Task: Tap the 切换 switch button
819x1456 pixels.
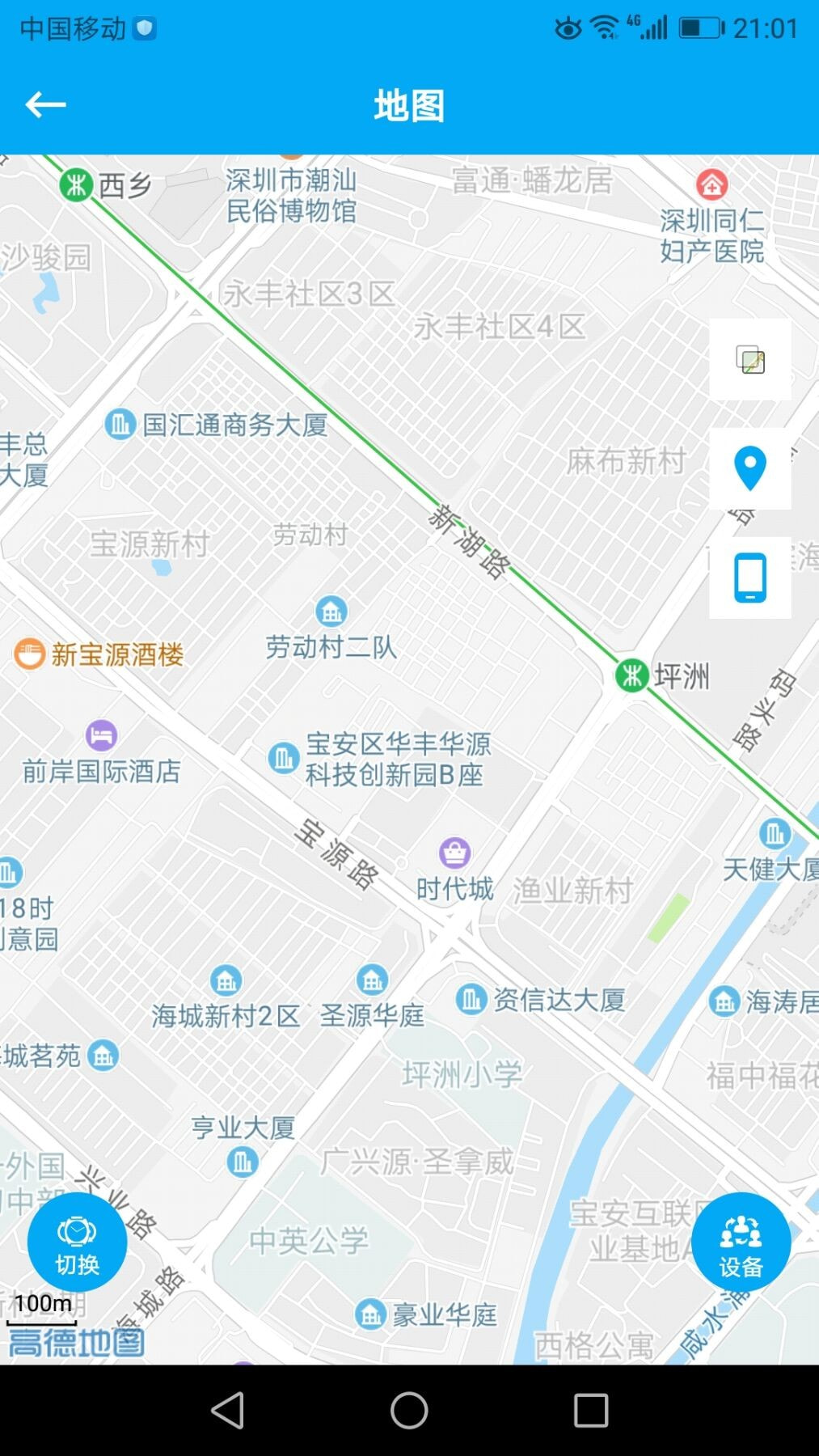Action: pyautogui.click(x=77, y=1242)
